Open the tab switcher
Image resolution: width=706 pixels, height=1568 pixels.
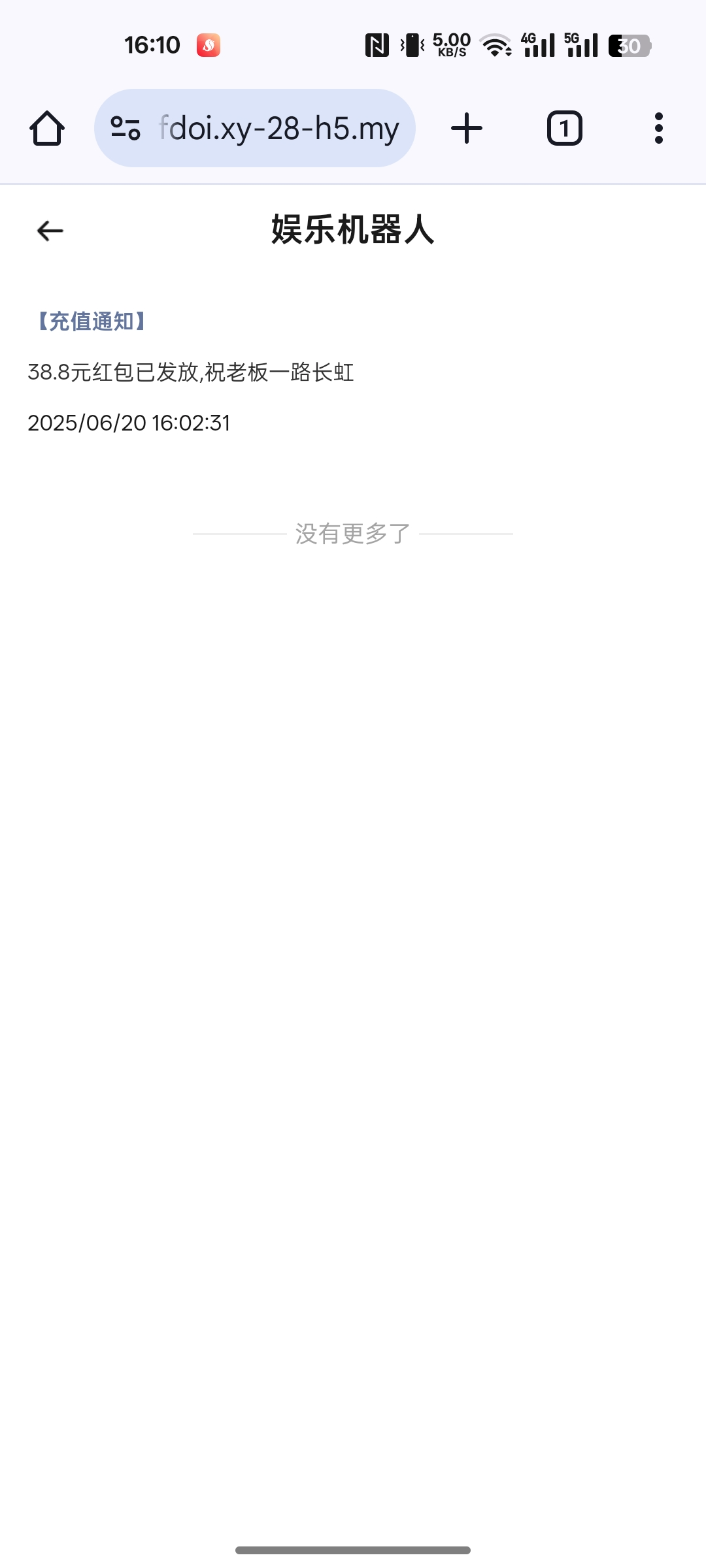(x=564, y=128)
